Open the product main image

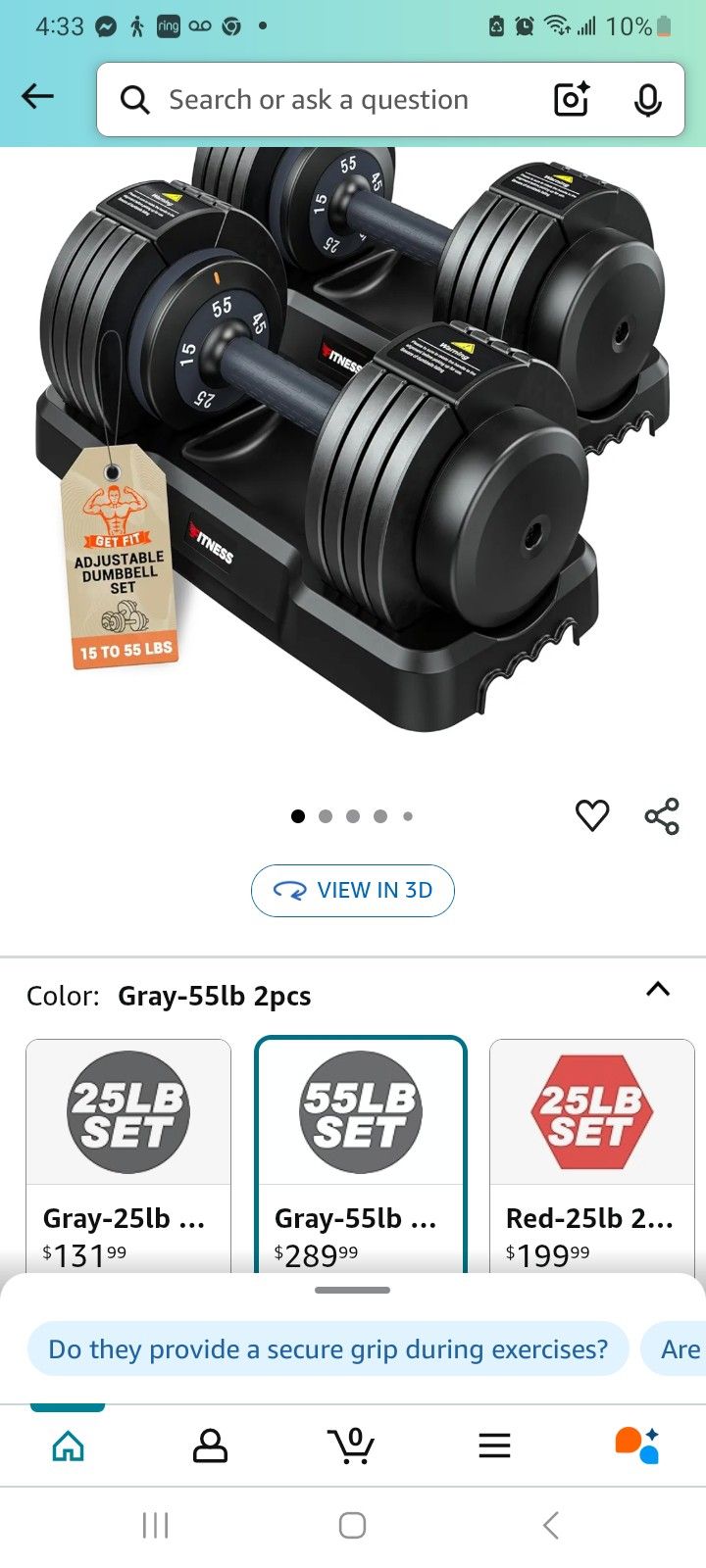click(x=353, y=441)
